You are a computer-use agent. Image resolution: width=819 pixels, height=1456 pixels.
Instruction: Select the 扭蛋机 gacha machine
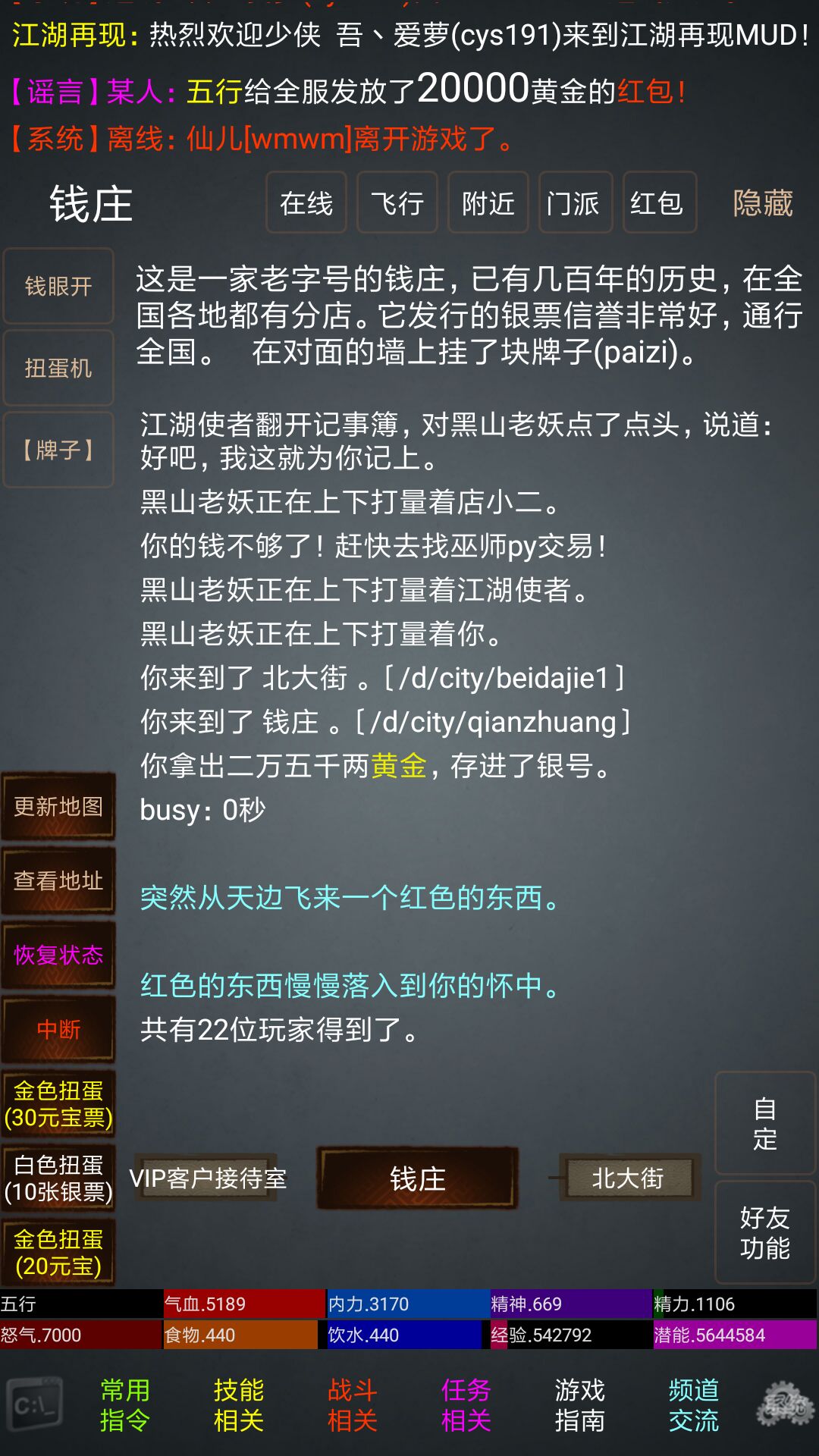tap(58, 368)
